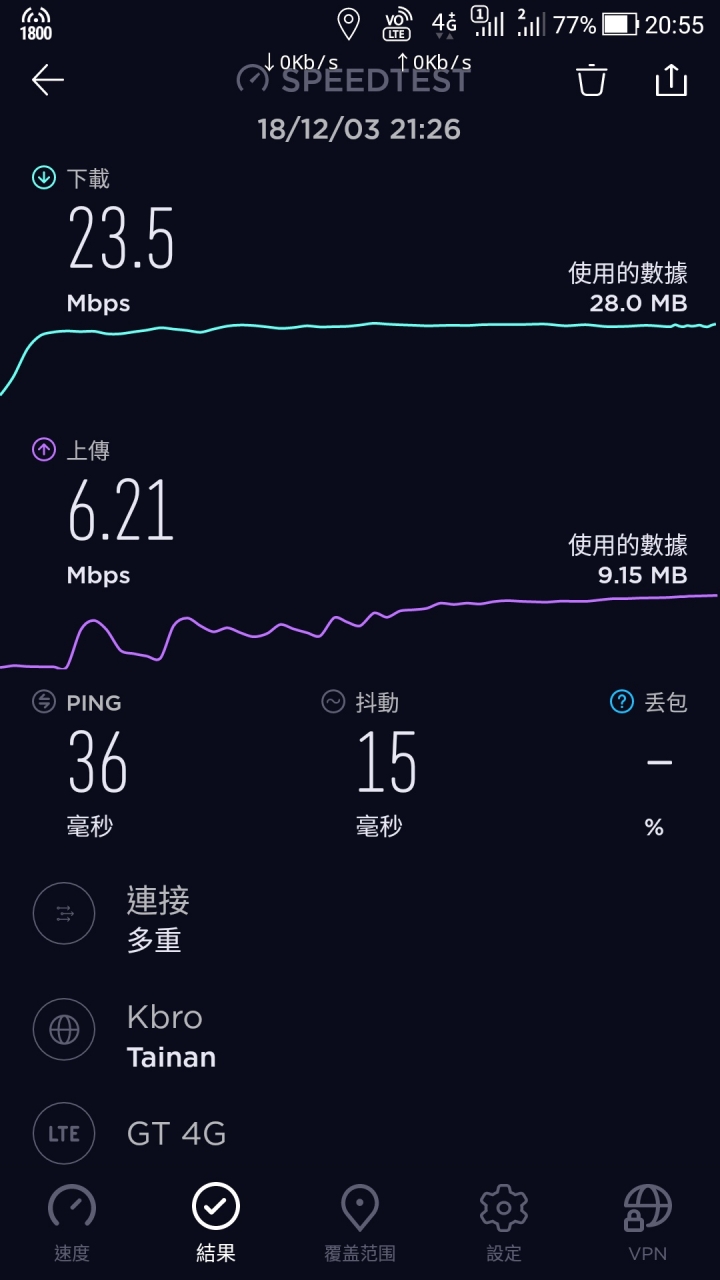This screenshot has width=720, height=1280.
Task: Go back using the arrow icon
Action: point(48,80)
